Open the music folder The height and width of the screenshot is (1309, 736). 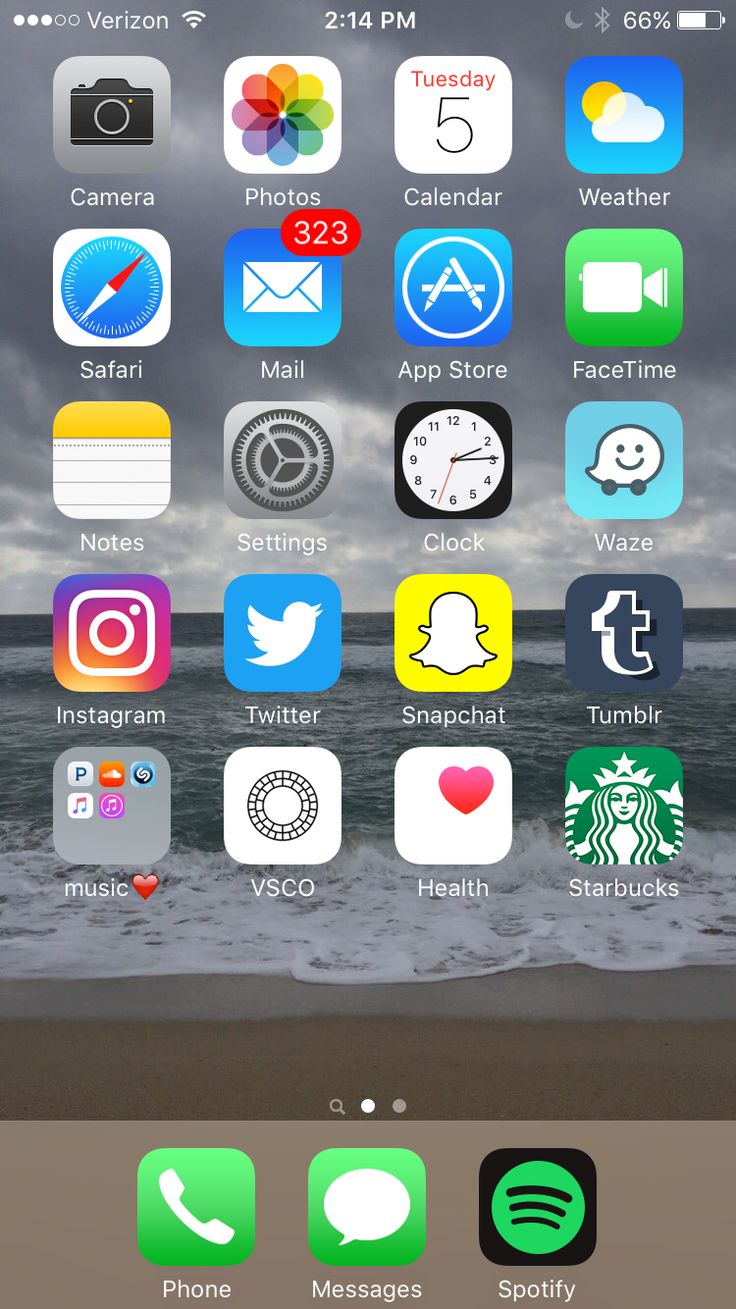[x=112, y=806]
